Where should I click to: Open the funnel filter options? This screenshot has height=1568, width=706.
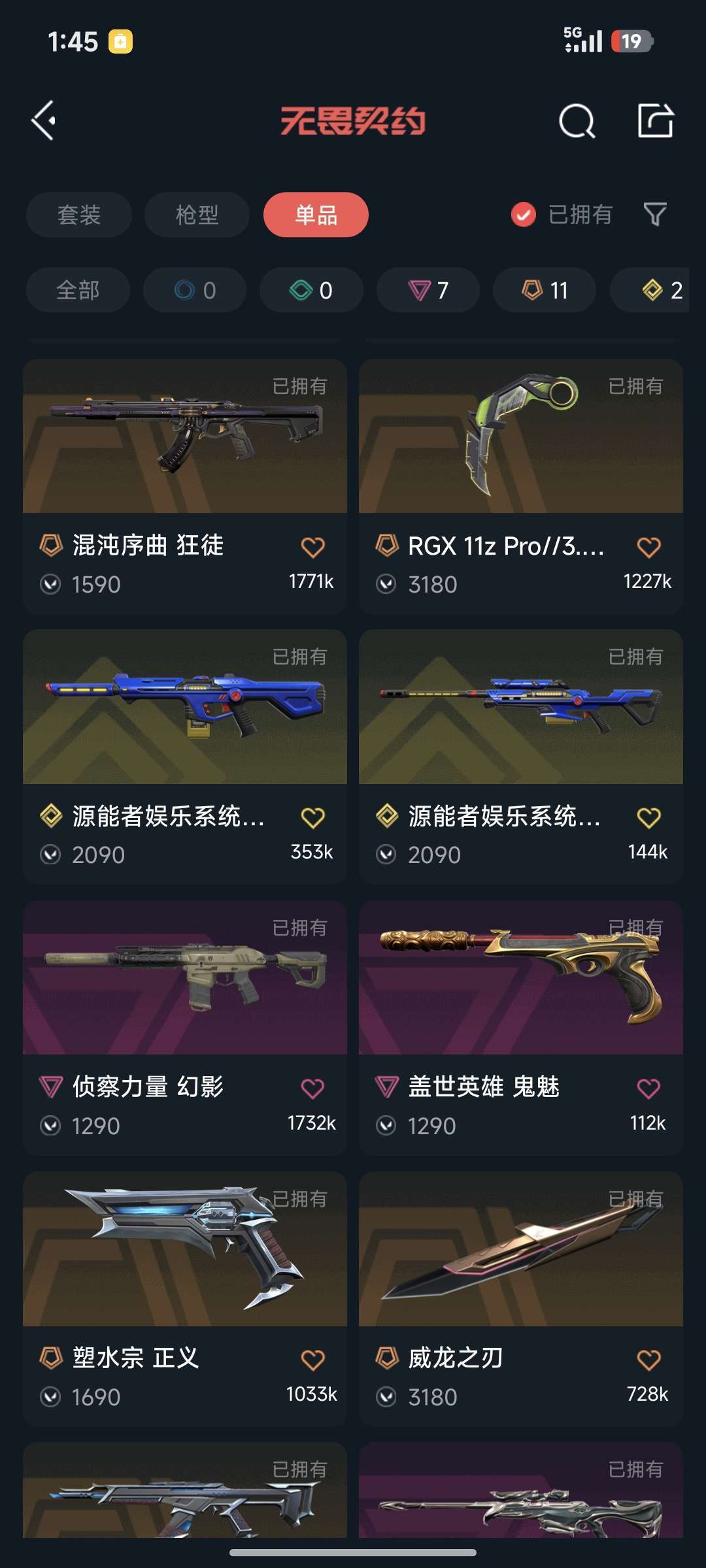click(655, 214)
